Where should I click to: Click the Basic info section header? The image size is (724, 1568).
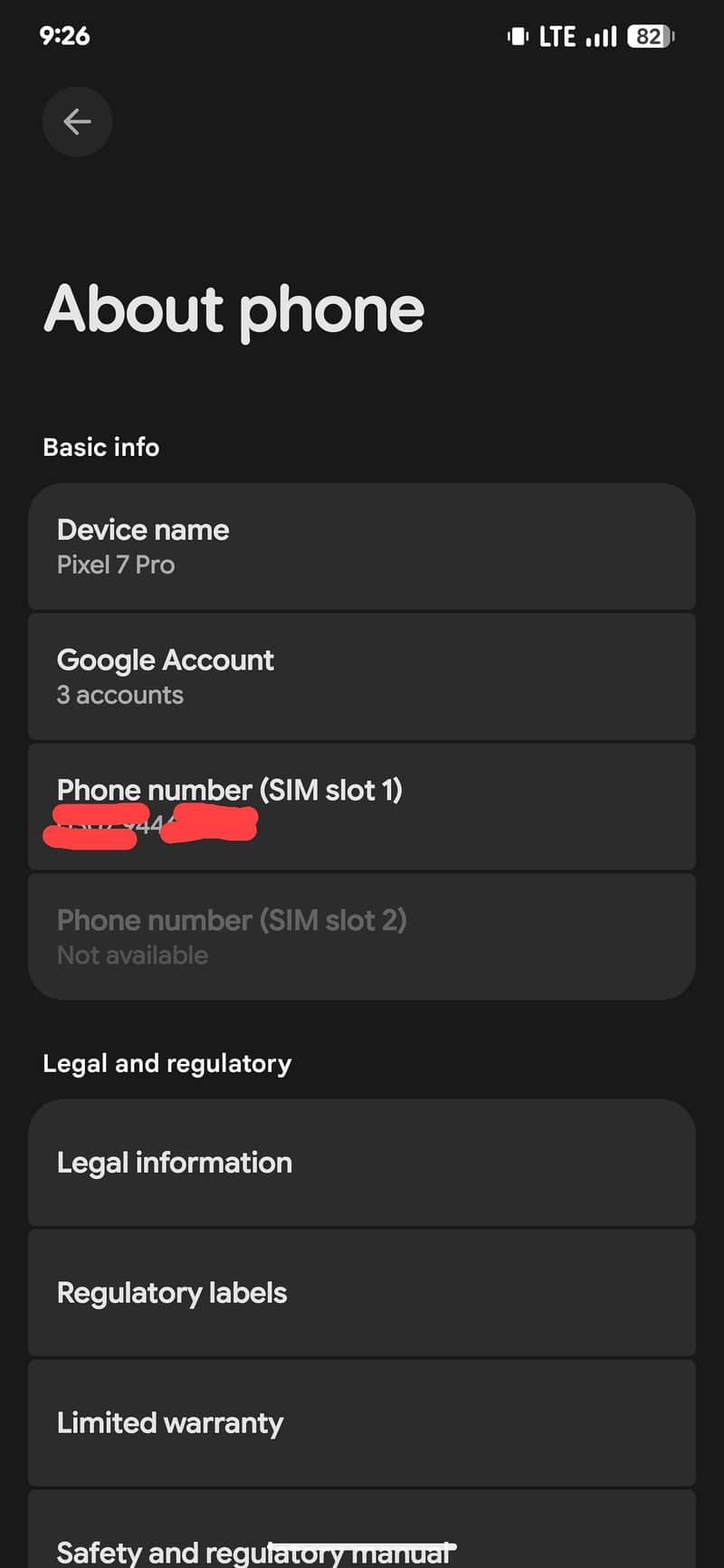pos(100,447)
